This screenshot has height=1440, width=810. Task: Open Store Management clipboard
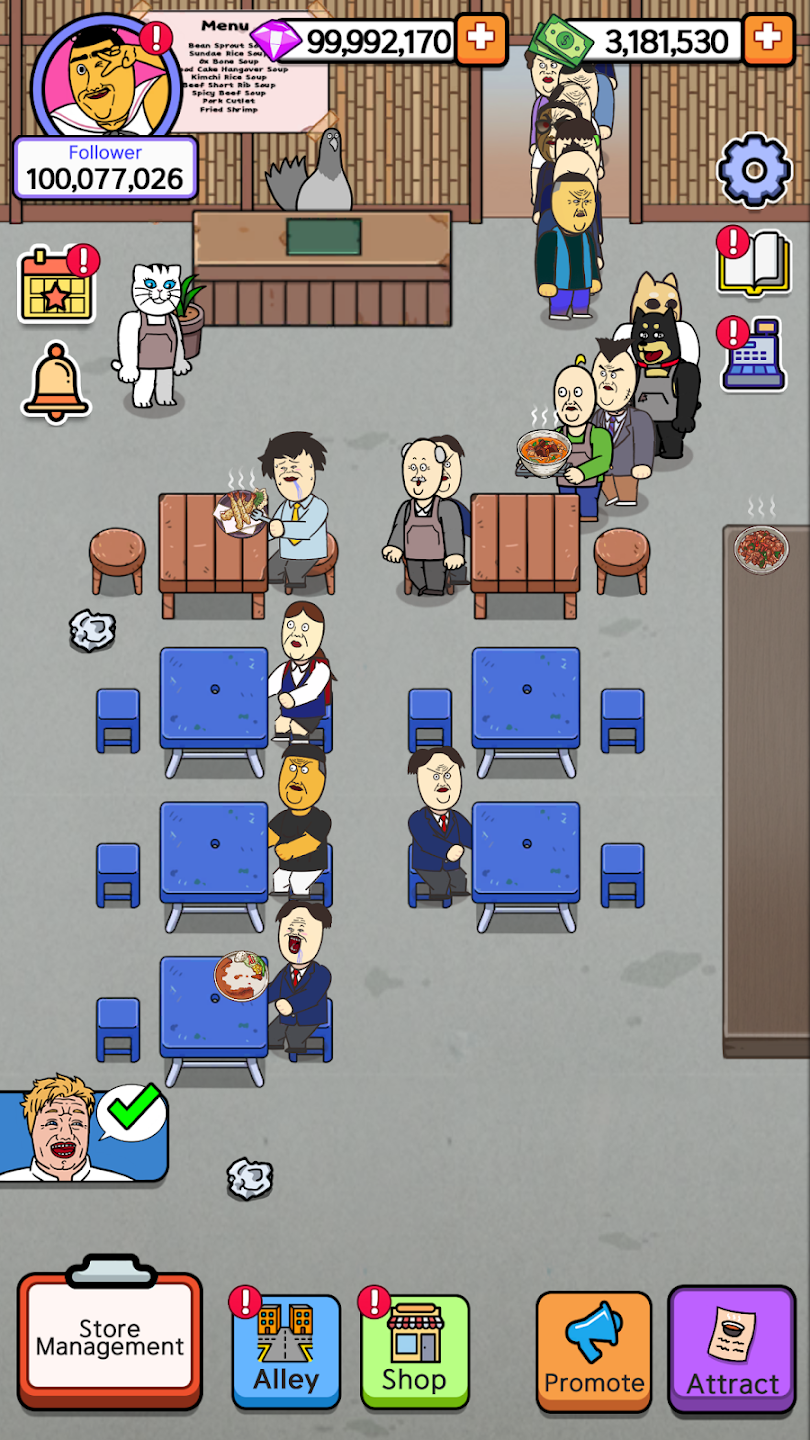pos(109,1337)
